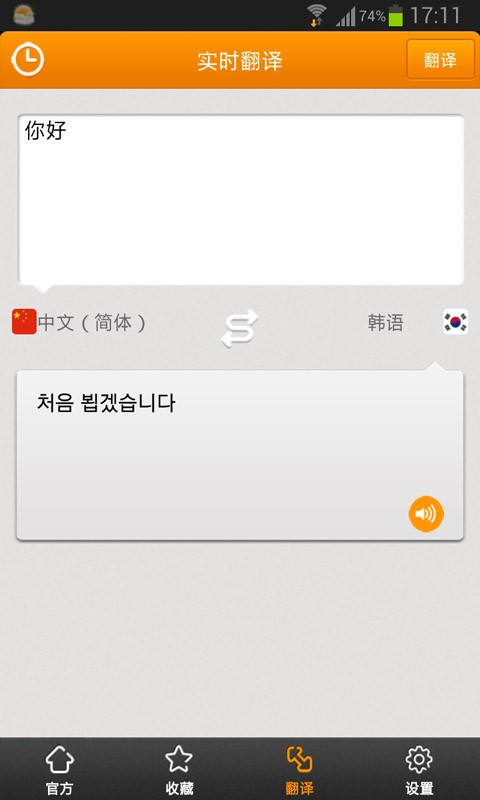Viewport: 480px width, 800px height.
Task: Swap source and target languages
Action: pos(240,328)
